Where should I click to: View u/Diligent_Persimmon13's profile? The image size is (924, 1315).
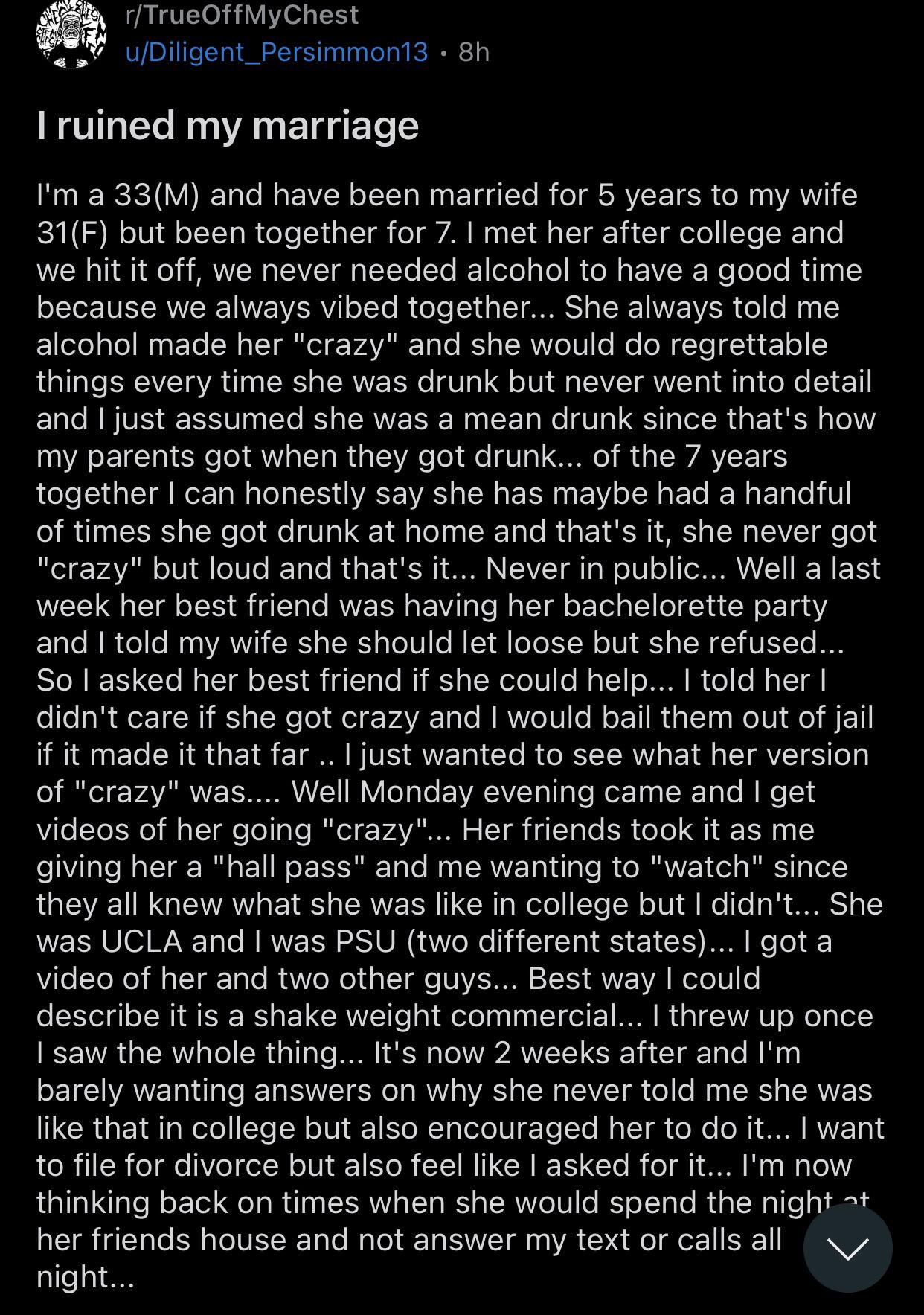277,51
